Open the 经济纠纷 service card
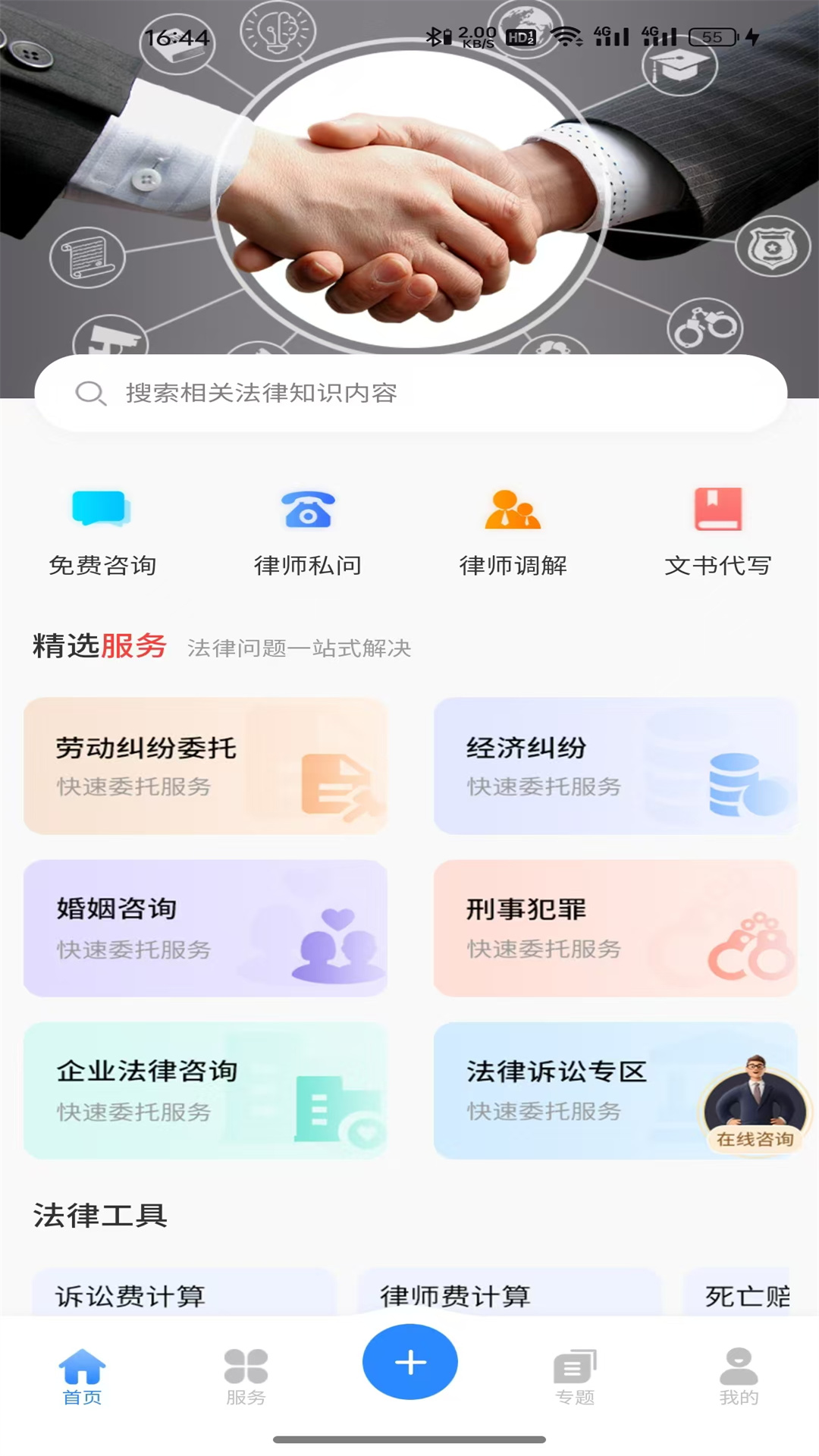This screenshot has width=819, height=1456. 615,766
